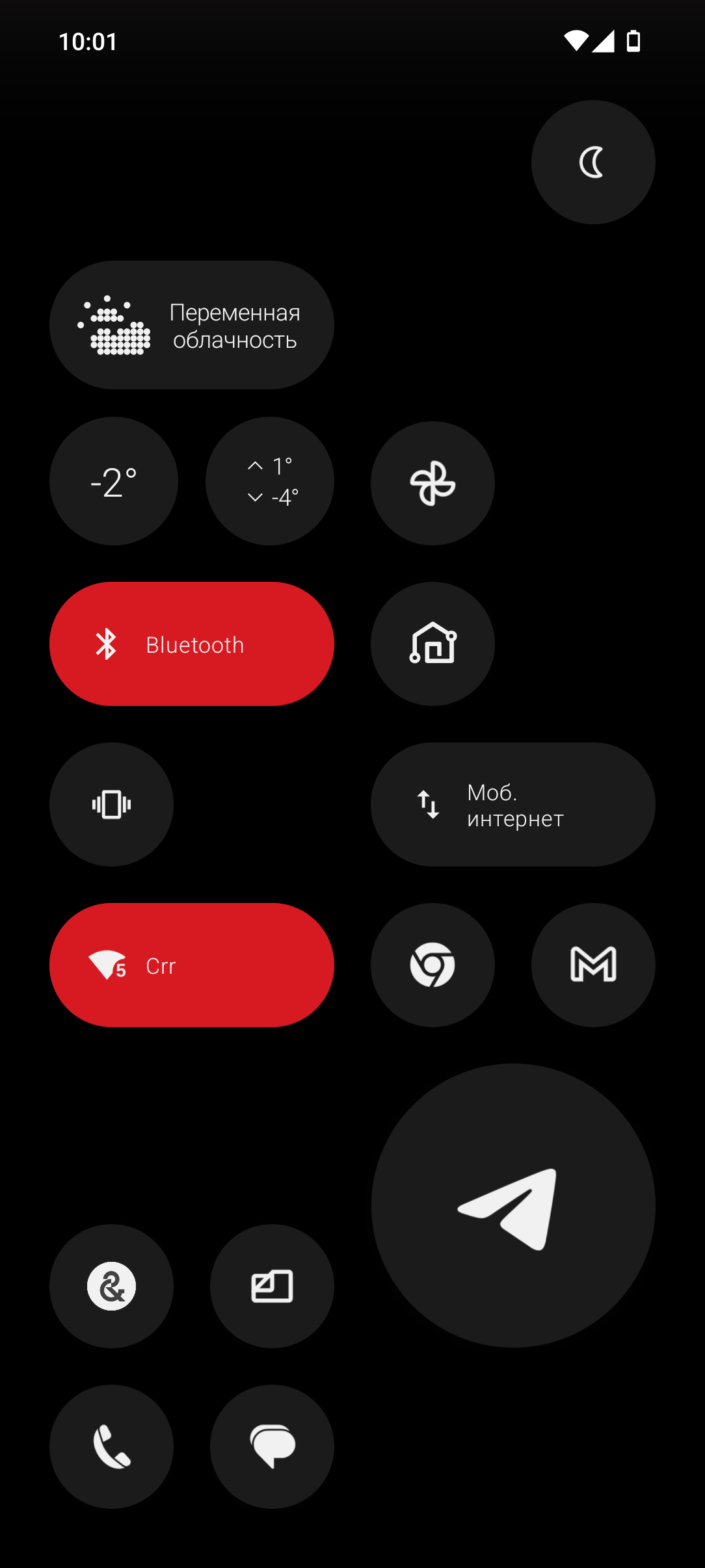Turn off the Bluetooth toggle
Image resolution: width=705 pixels, height=1568 pixels.
pos(192,644)
